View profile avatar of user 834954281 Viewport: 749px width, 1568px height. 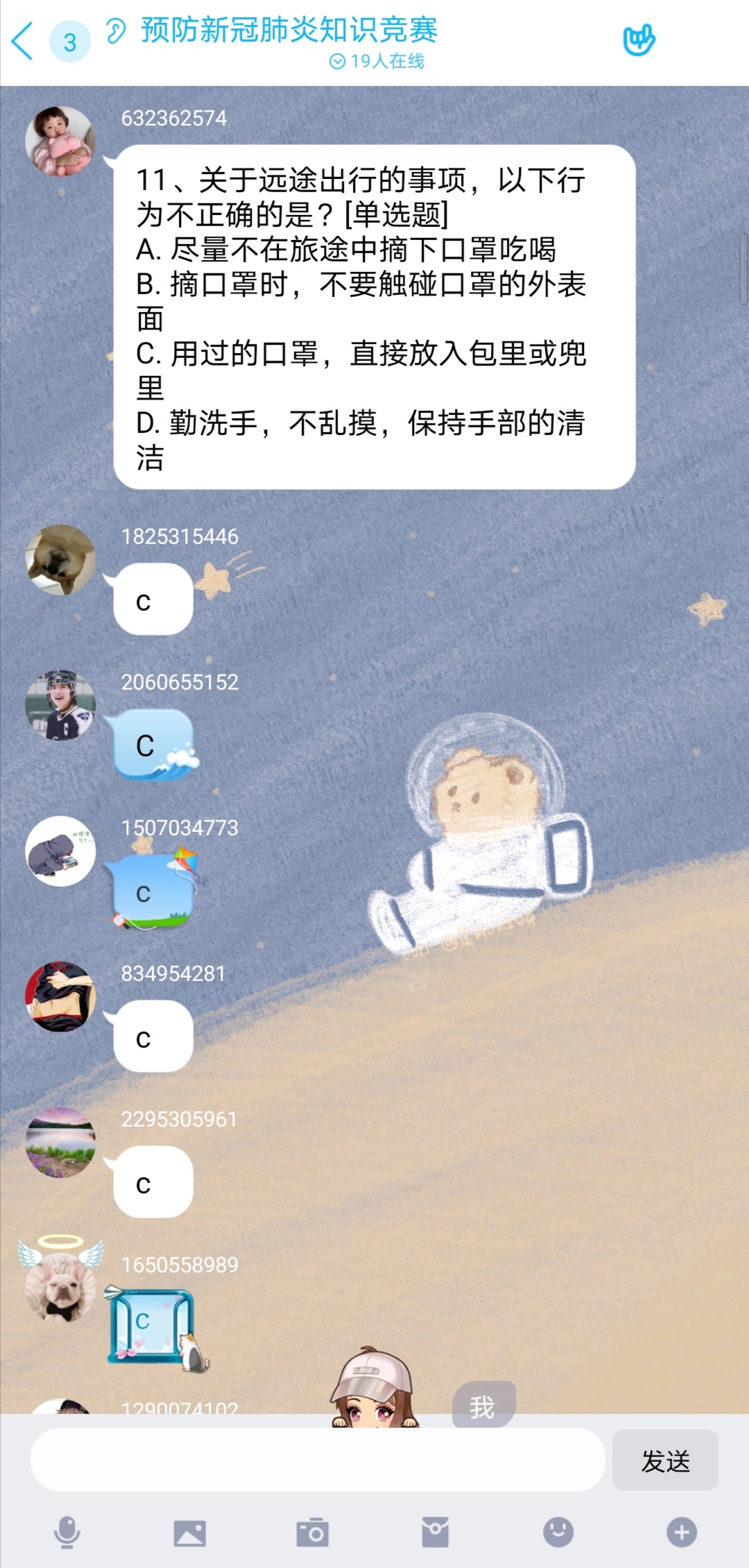point(60,997)
